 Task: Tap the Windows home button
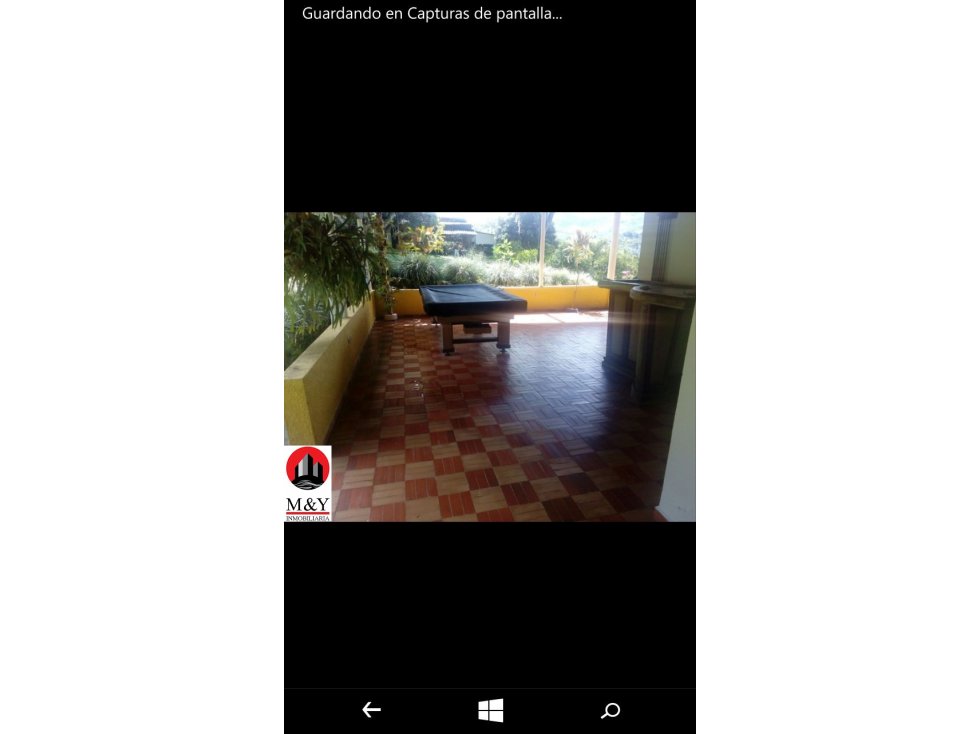tap(490, 710)
